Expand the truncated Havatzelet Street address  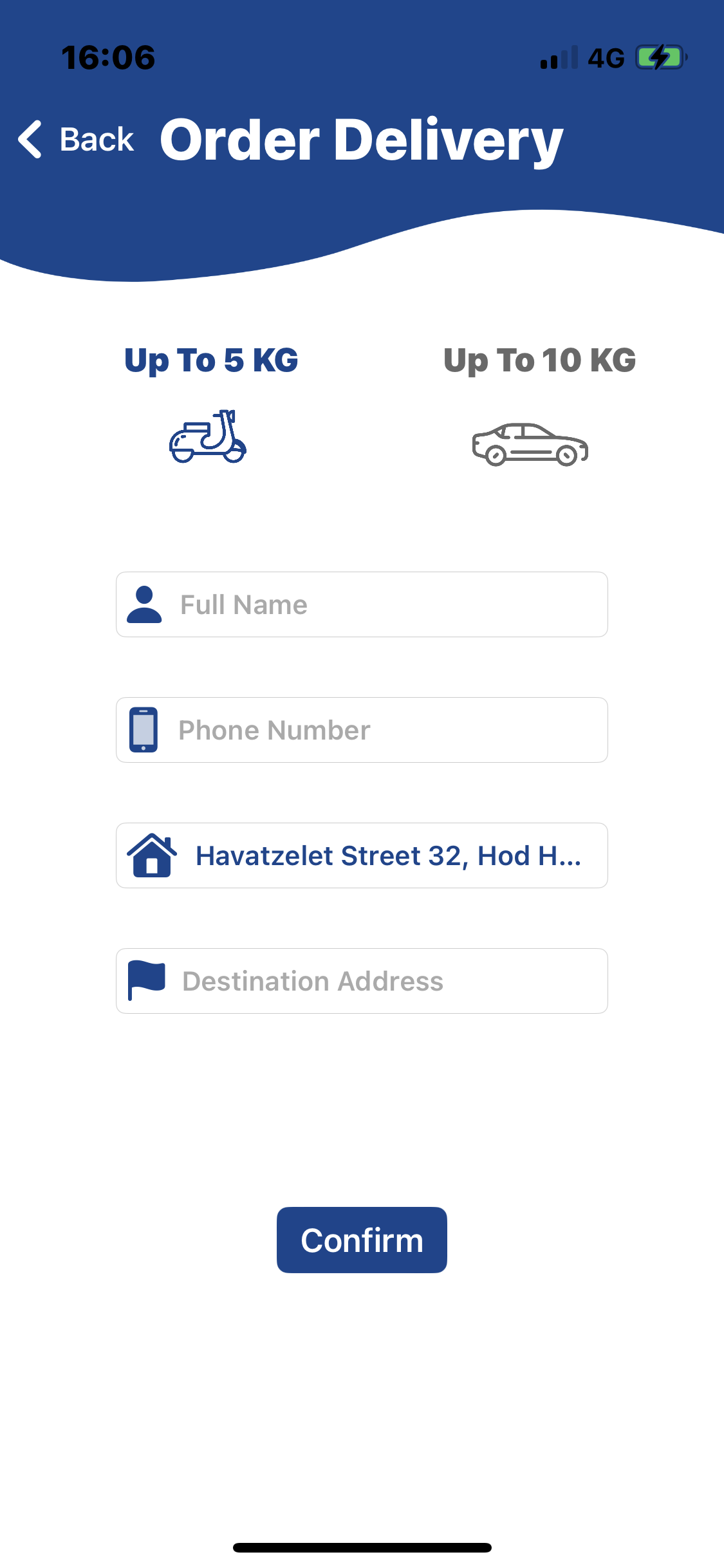tap(389, 855)
